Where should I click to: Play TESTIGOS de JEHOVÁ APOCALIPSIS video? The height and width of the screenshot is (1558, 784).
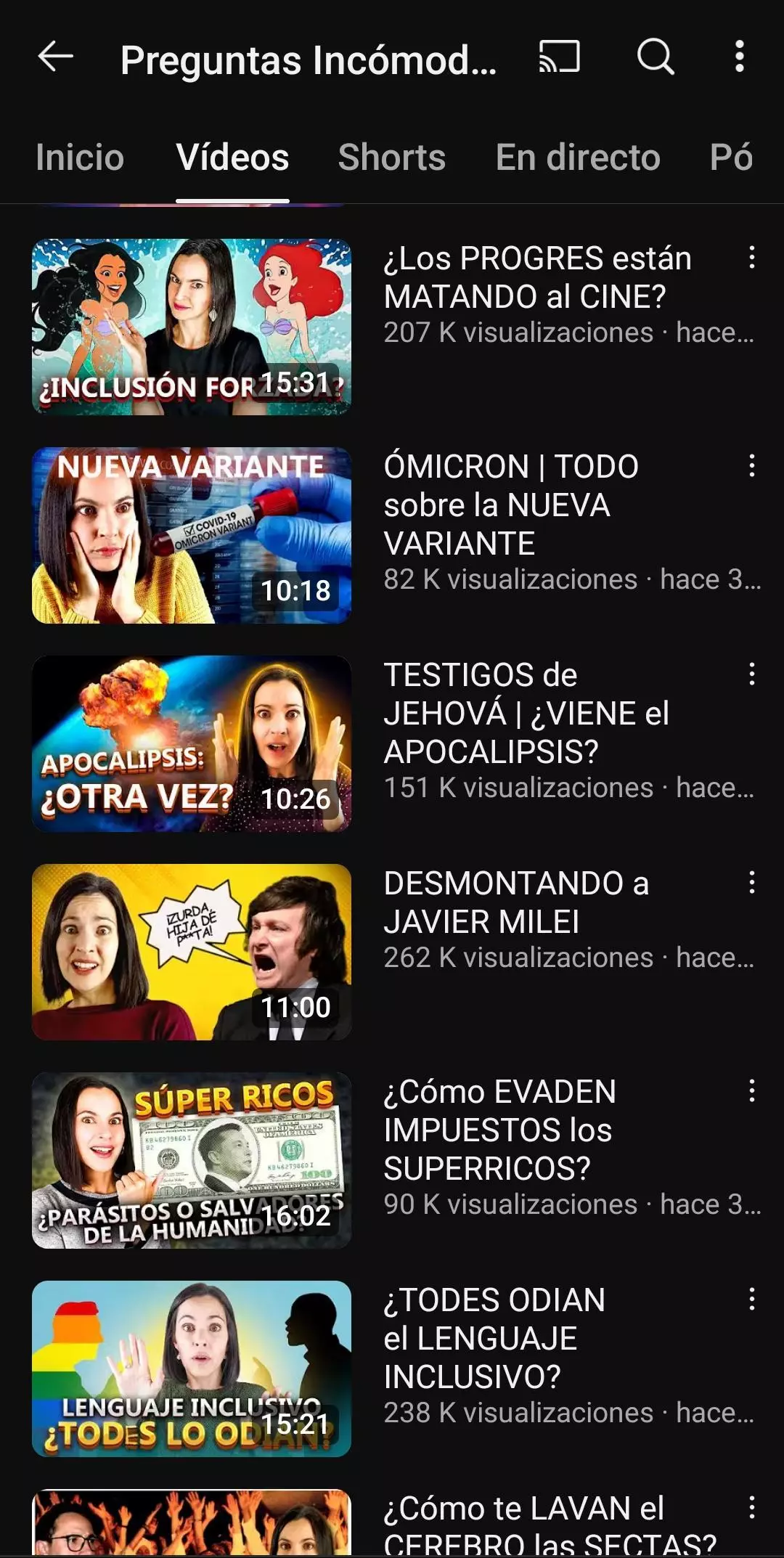coord(192,743)
